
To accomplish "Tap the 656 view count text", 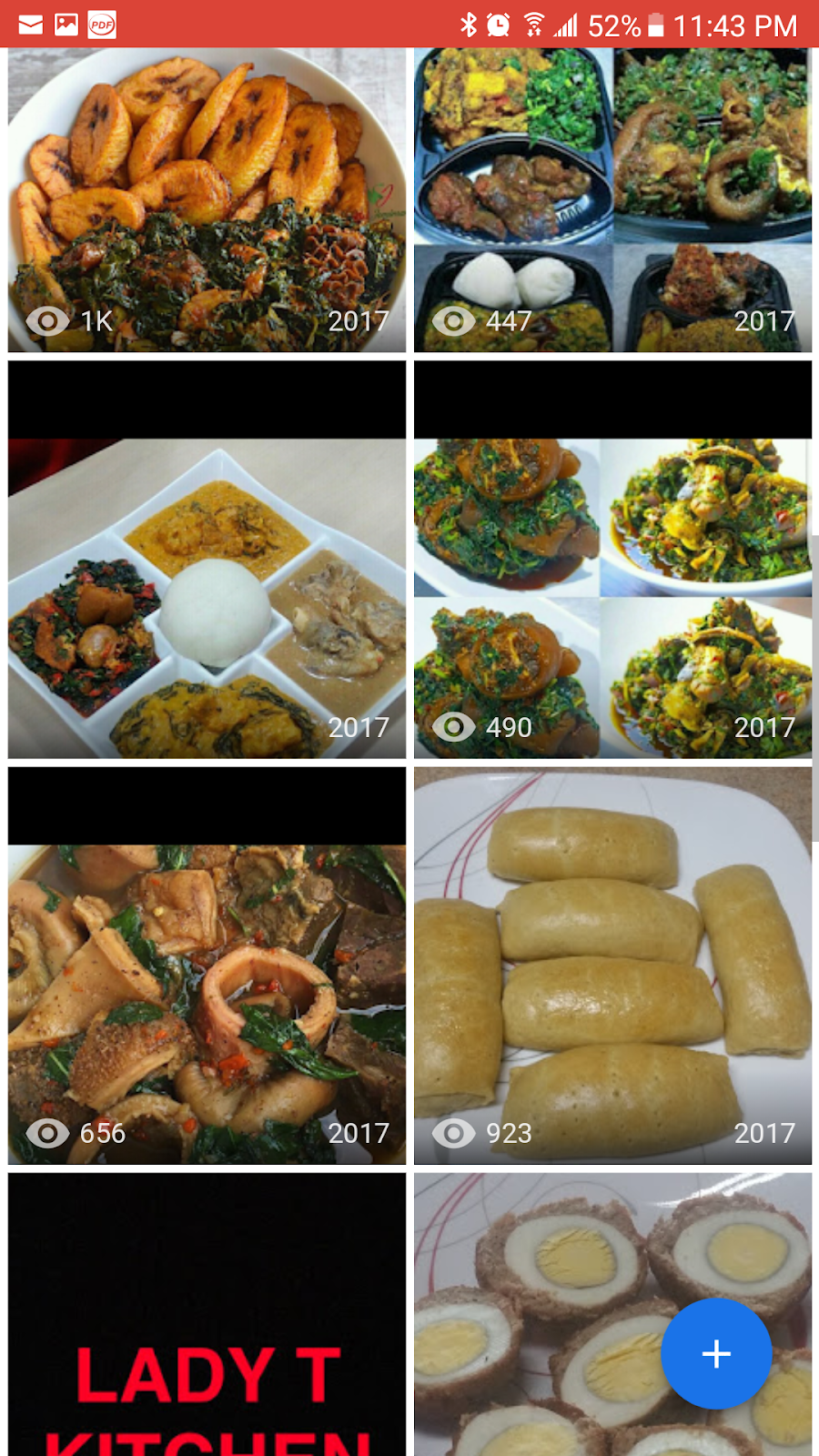I will coord(101,1134).
